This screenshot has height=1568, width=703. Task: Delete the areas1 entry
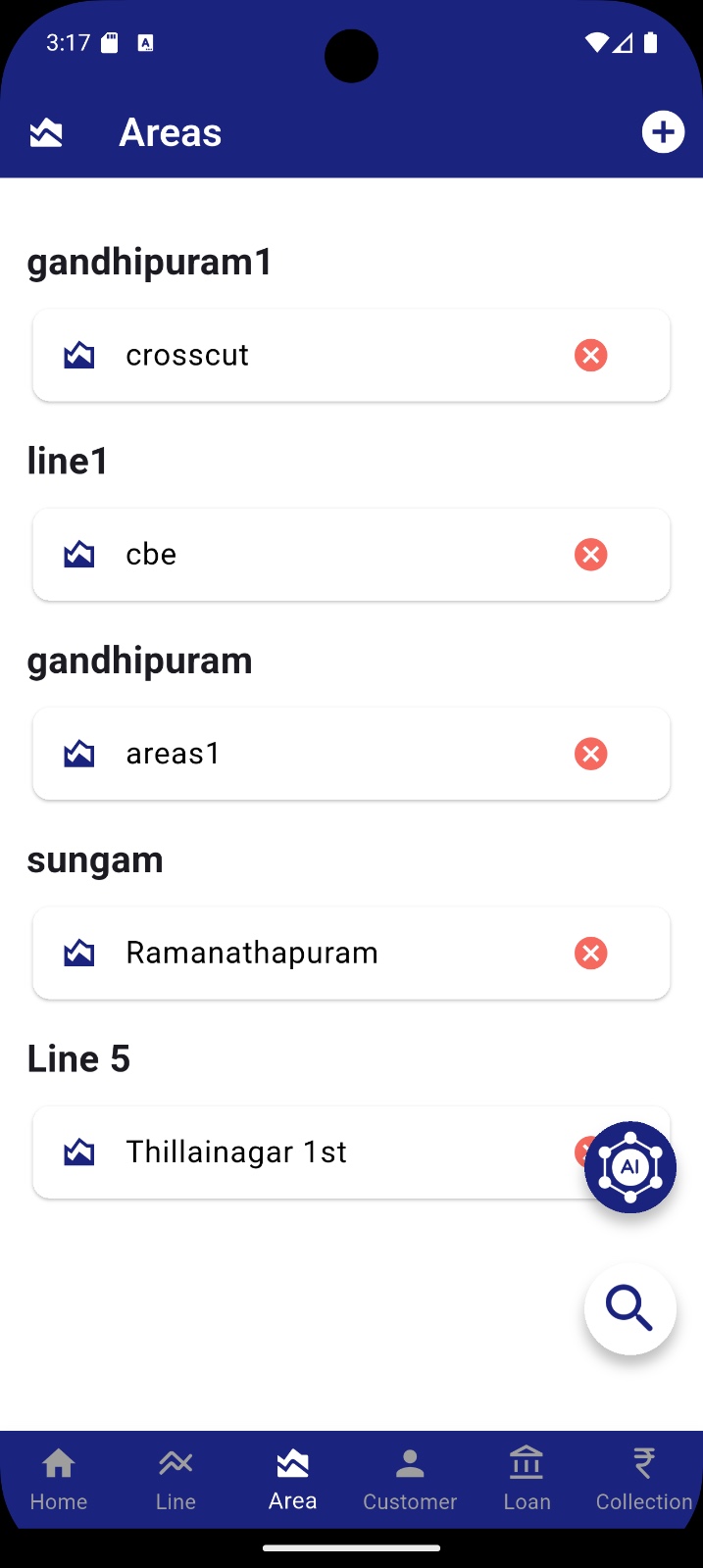(590, 754)
